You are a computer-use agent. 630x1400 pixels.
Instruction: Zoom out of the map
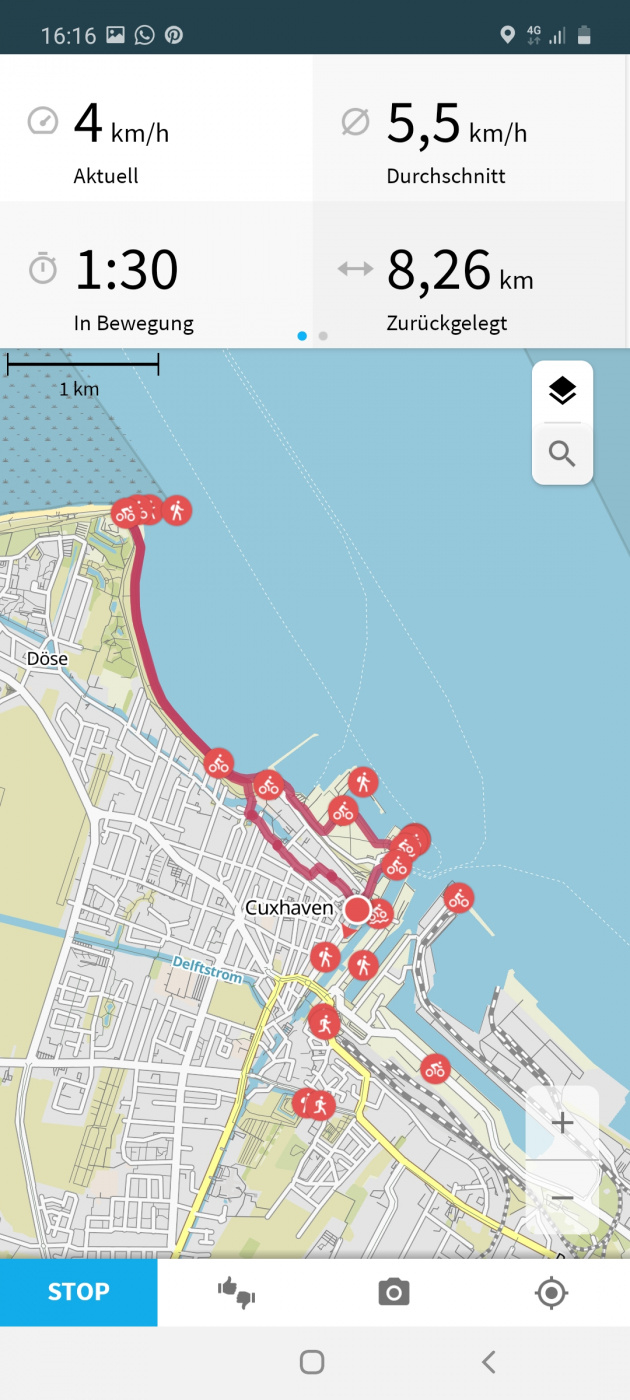[562, 1197]
